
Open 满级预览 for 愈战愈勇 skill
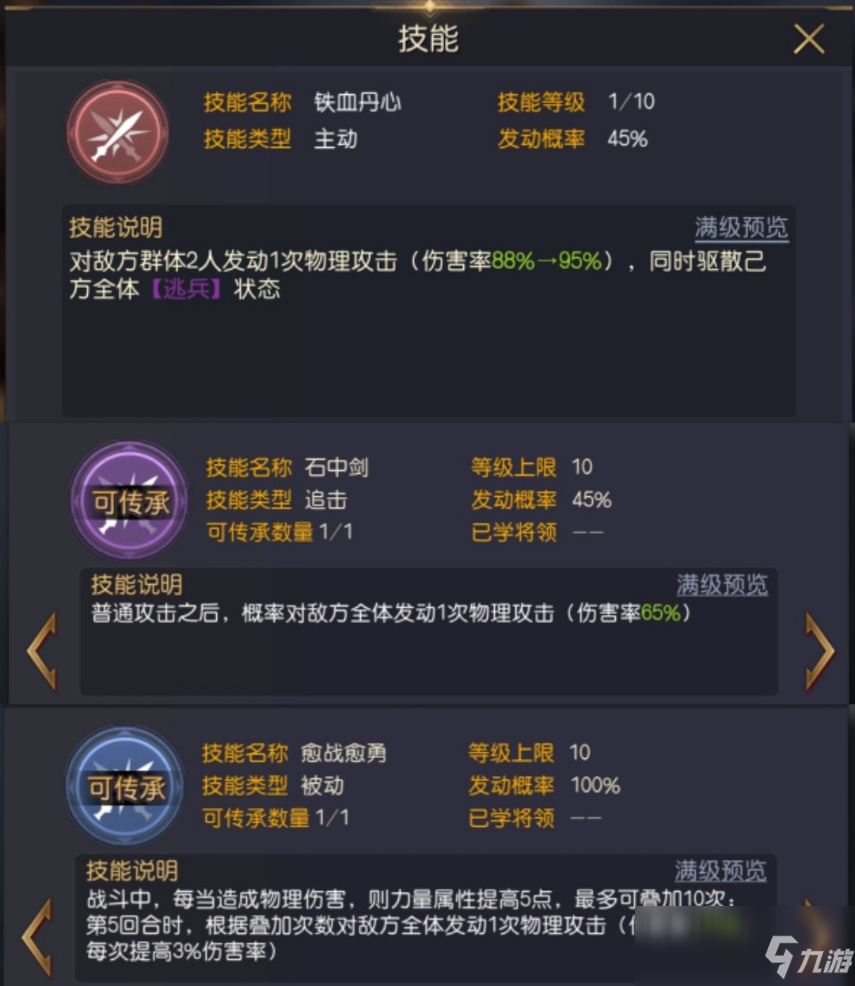[720, 870]
